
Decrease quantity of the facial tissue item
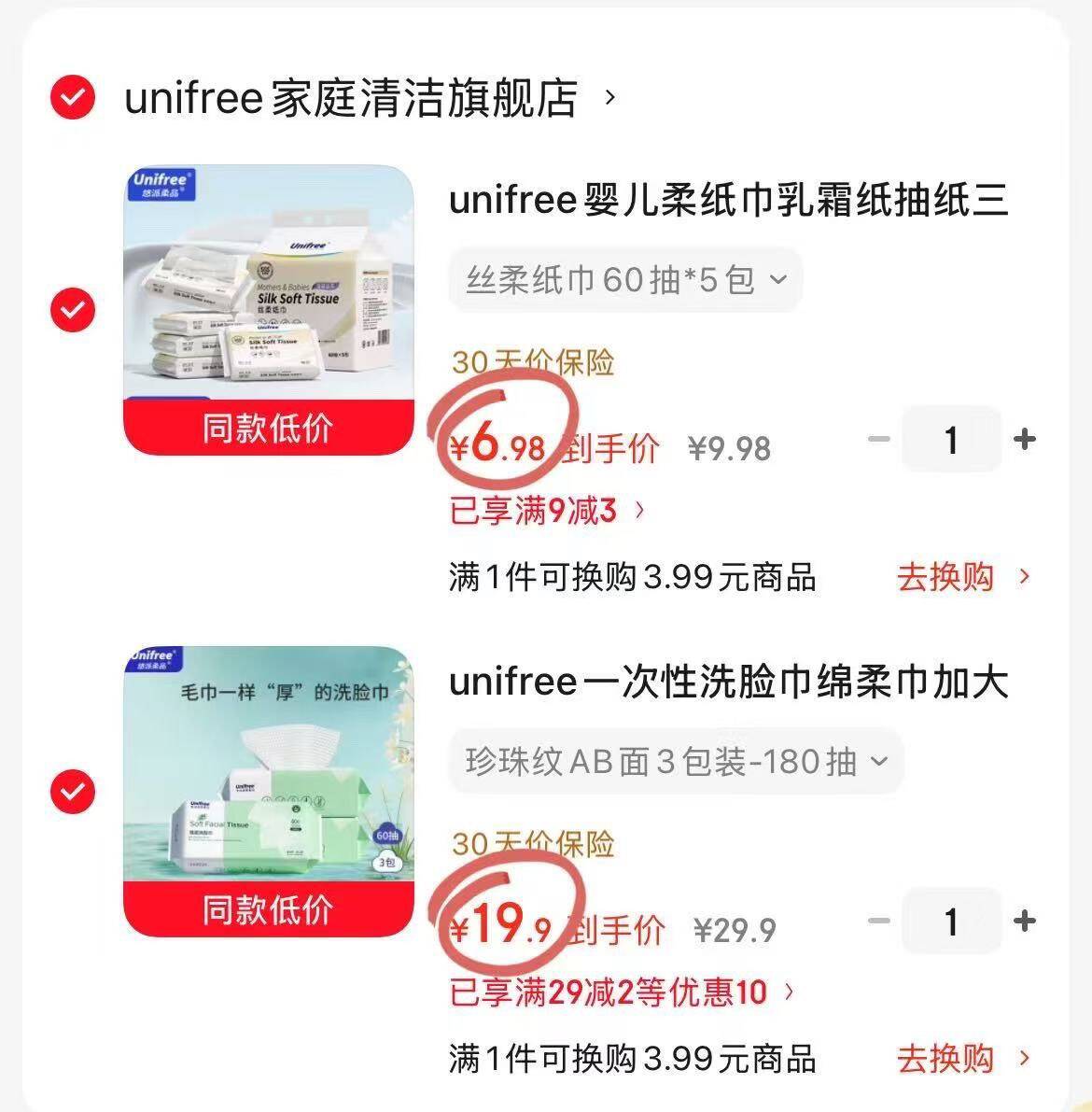click(875, 922)
